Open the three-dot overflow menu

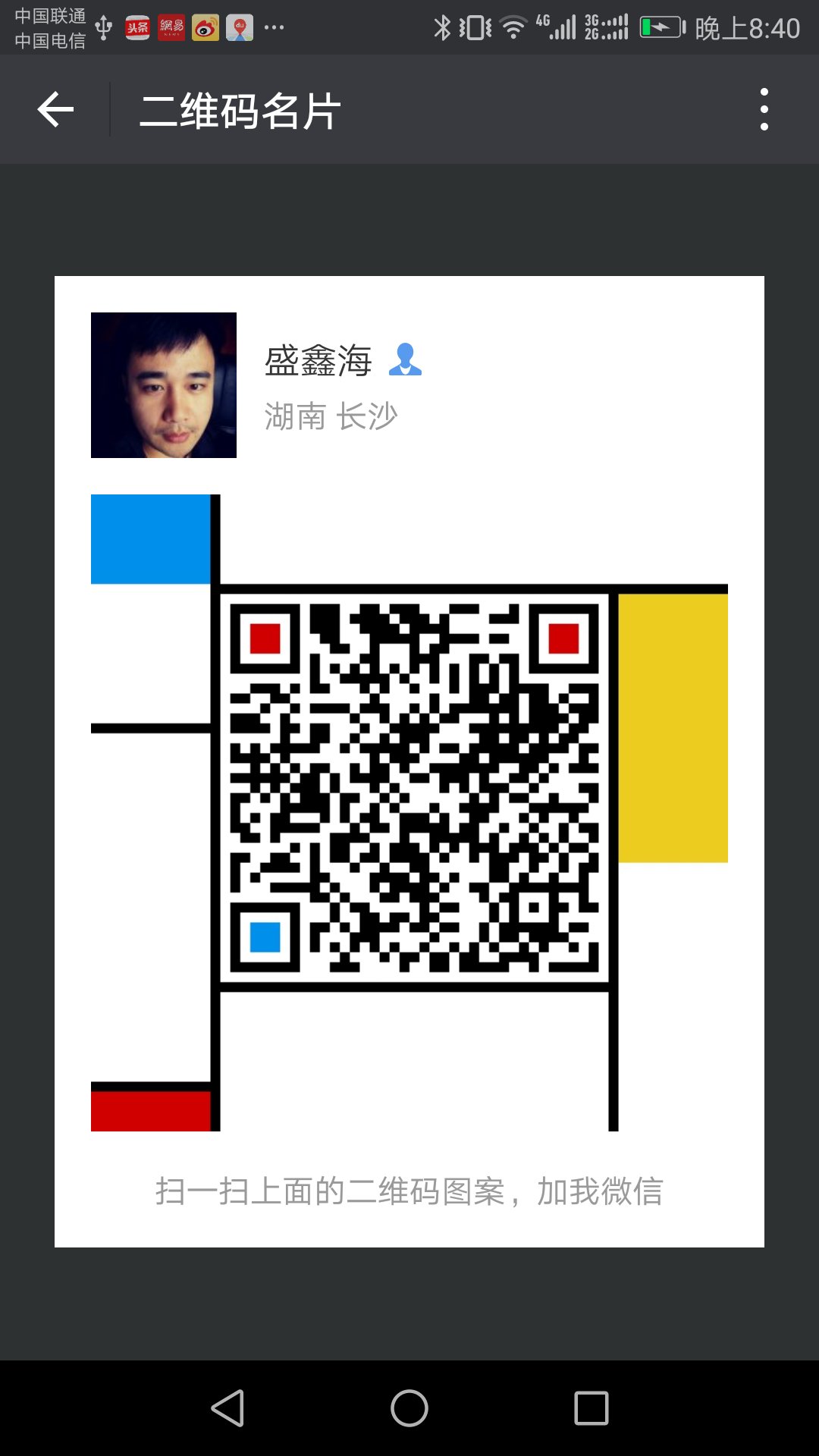pos(764,110)
